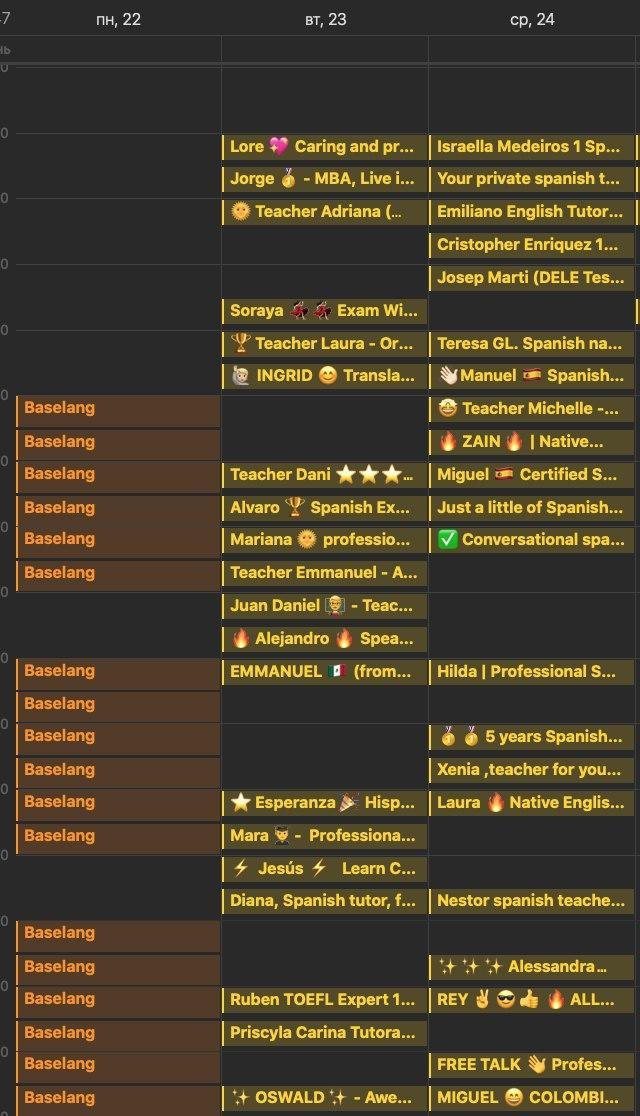Image resolution: width=640 pixels, height=1116 pixels.
Task: Select the Josep Marti DELE event
Action: [532, 278]
